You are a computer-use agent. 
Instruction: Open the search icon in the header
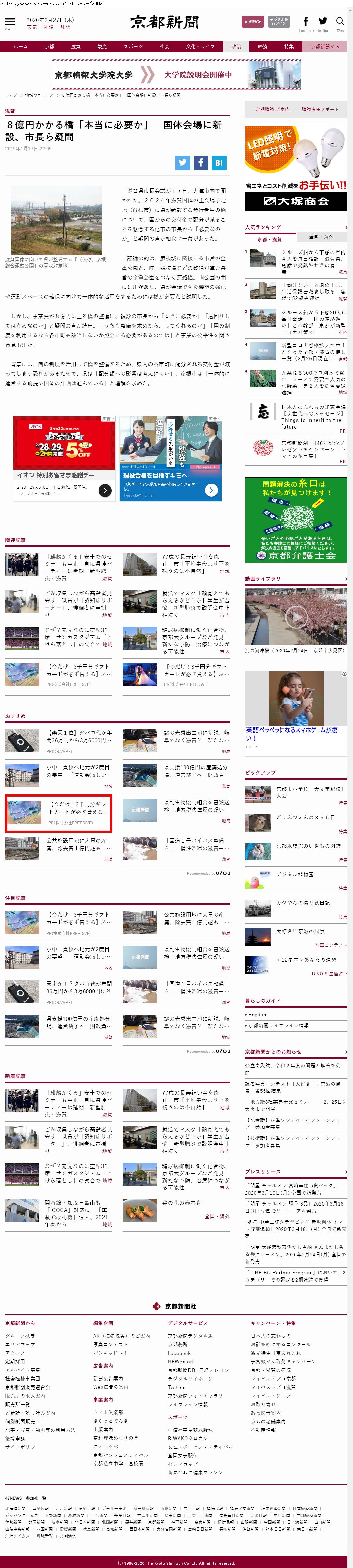[340, 23]
